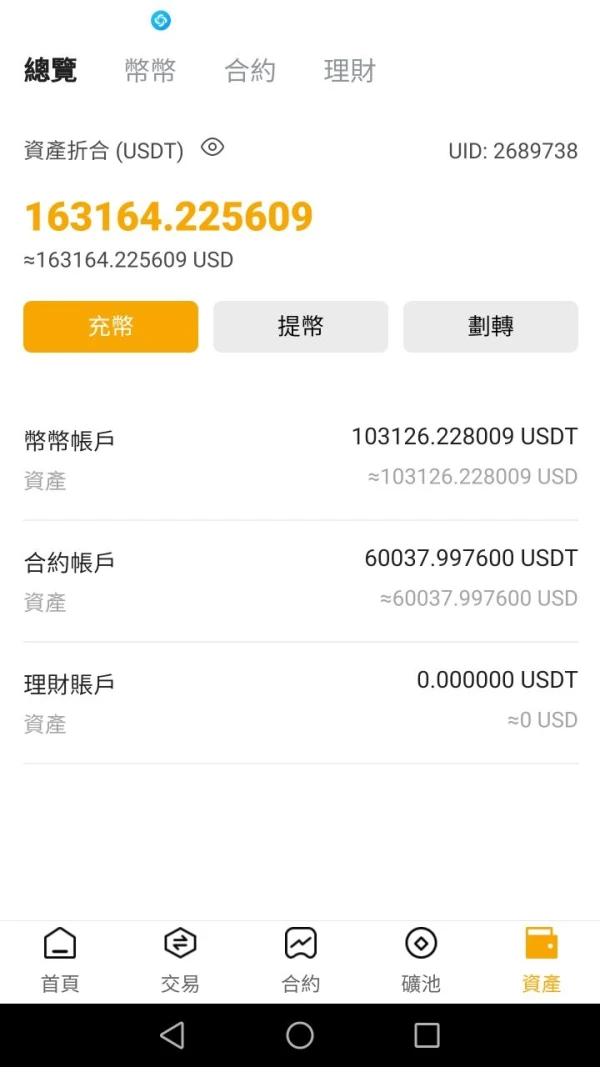Open the 劃轉 transfer button

click(490, 327)
